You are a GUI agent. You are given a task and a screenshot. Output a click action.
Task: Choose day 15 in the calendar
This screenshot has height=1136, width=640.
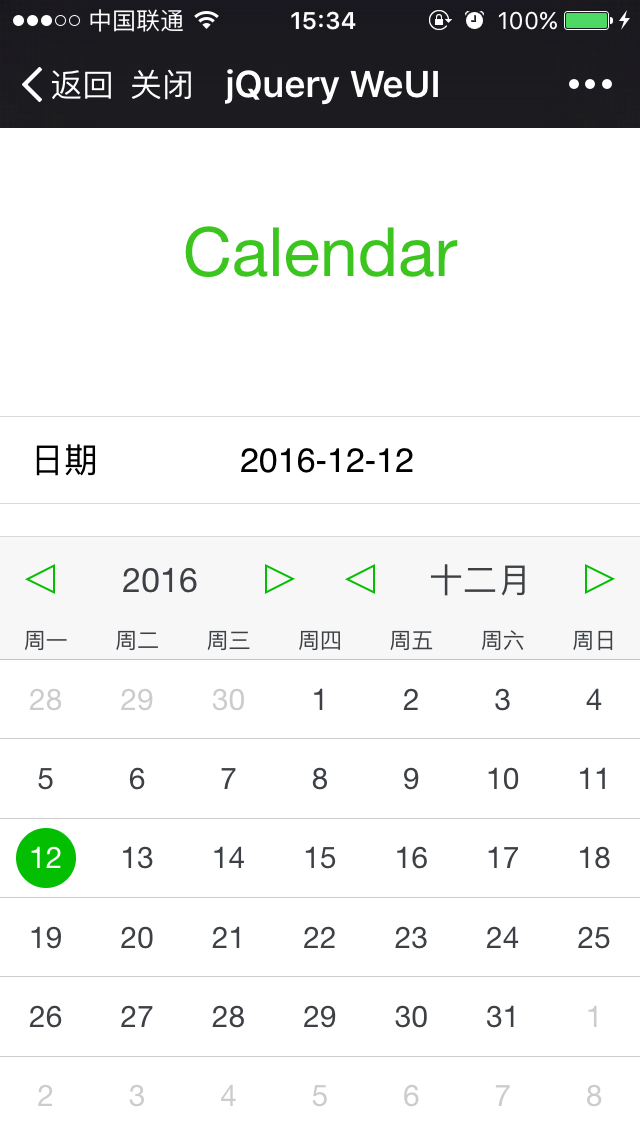[x=319, y=858]
